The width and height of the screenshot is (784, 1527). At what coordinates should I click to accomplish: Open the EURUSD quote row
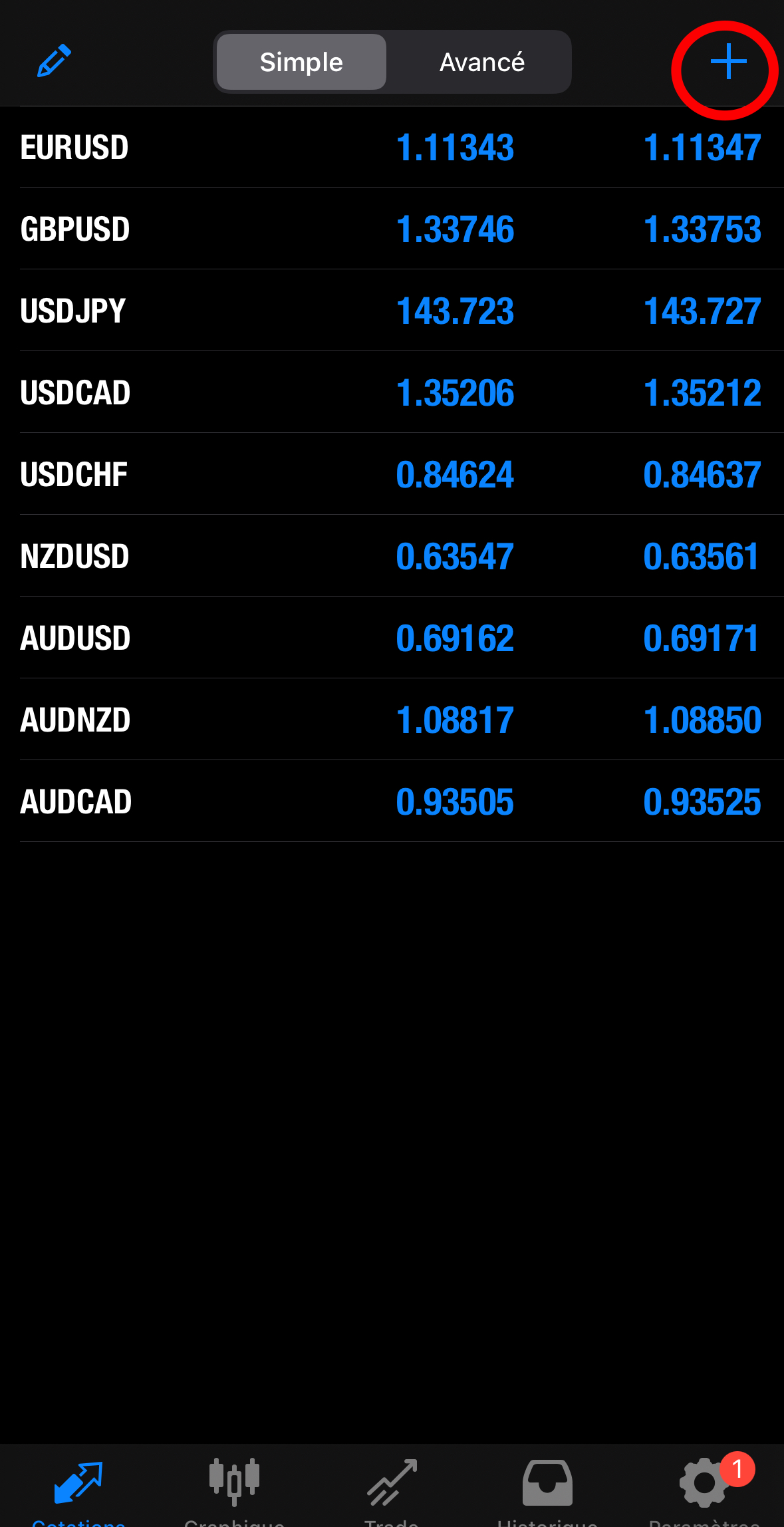(392, 147)
